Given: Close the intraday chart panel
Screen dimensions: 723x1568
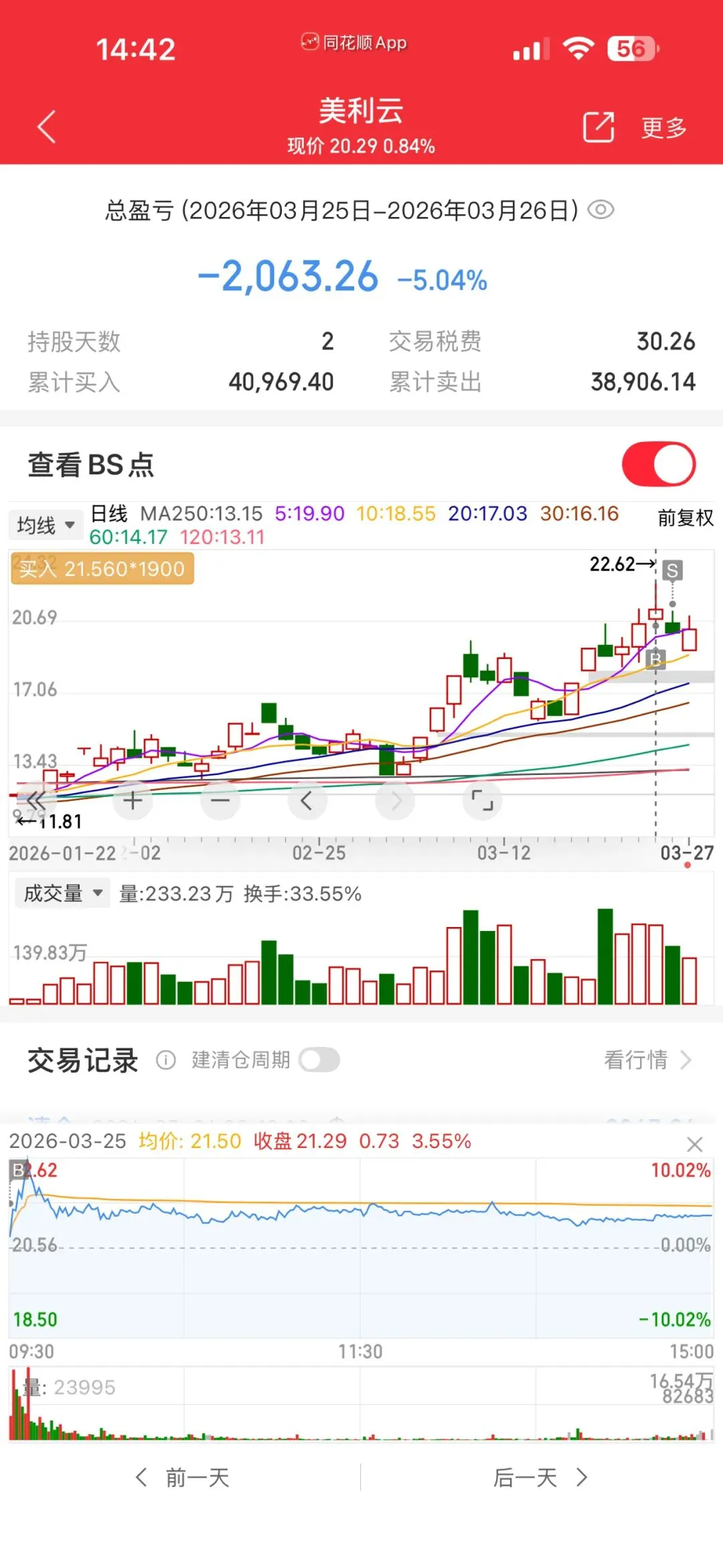Looking at the screenshot, I should point(695,1145).
